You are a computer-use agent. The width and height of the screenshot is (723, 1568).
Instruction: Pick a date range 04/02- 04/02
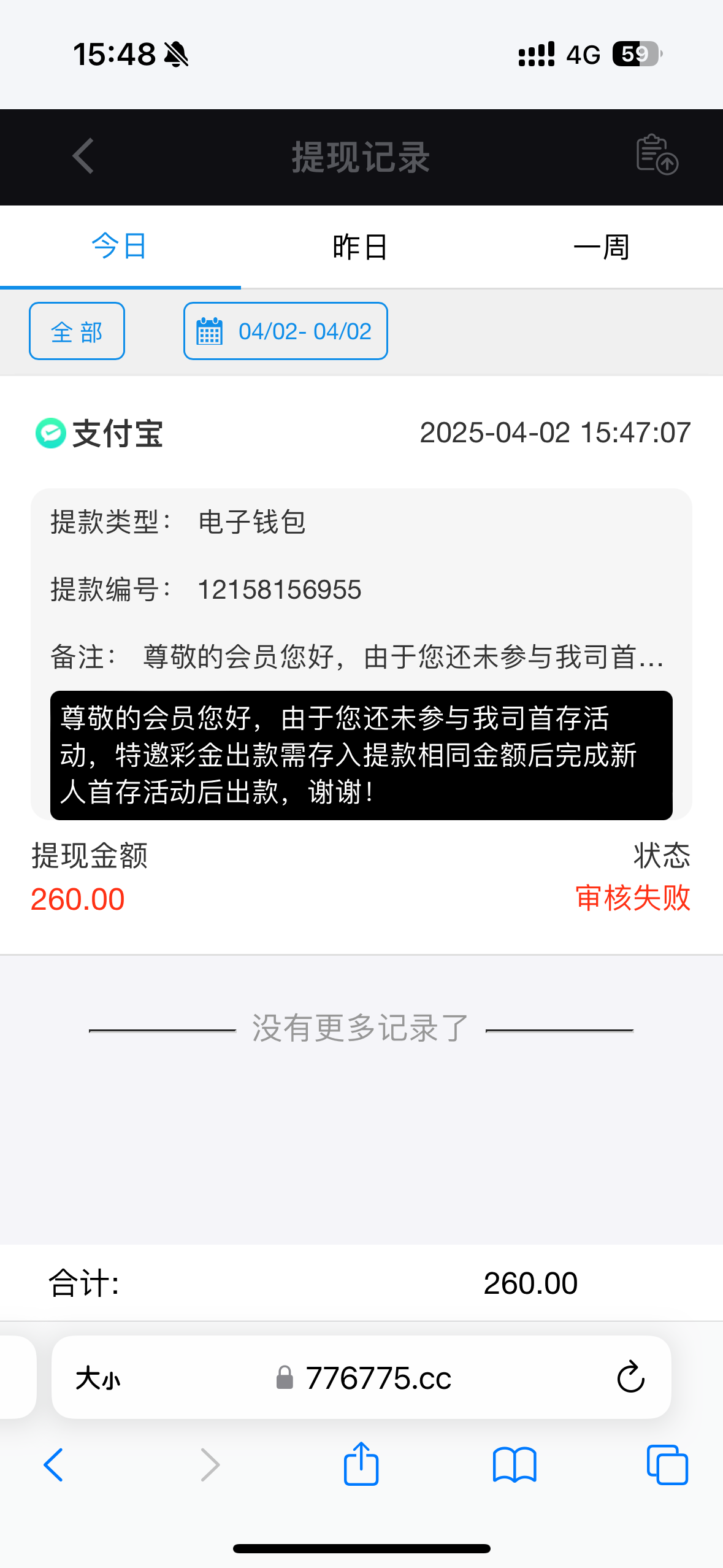tap(285, 331)
